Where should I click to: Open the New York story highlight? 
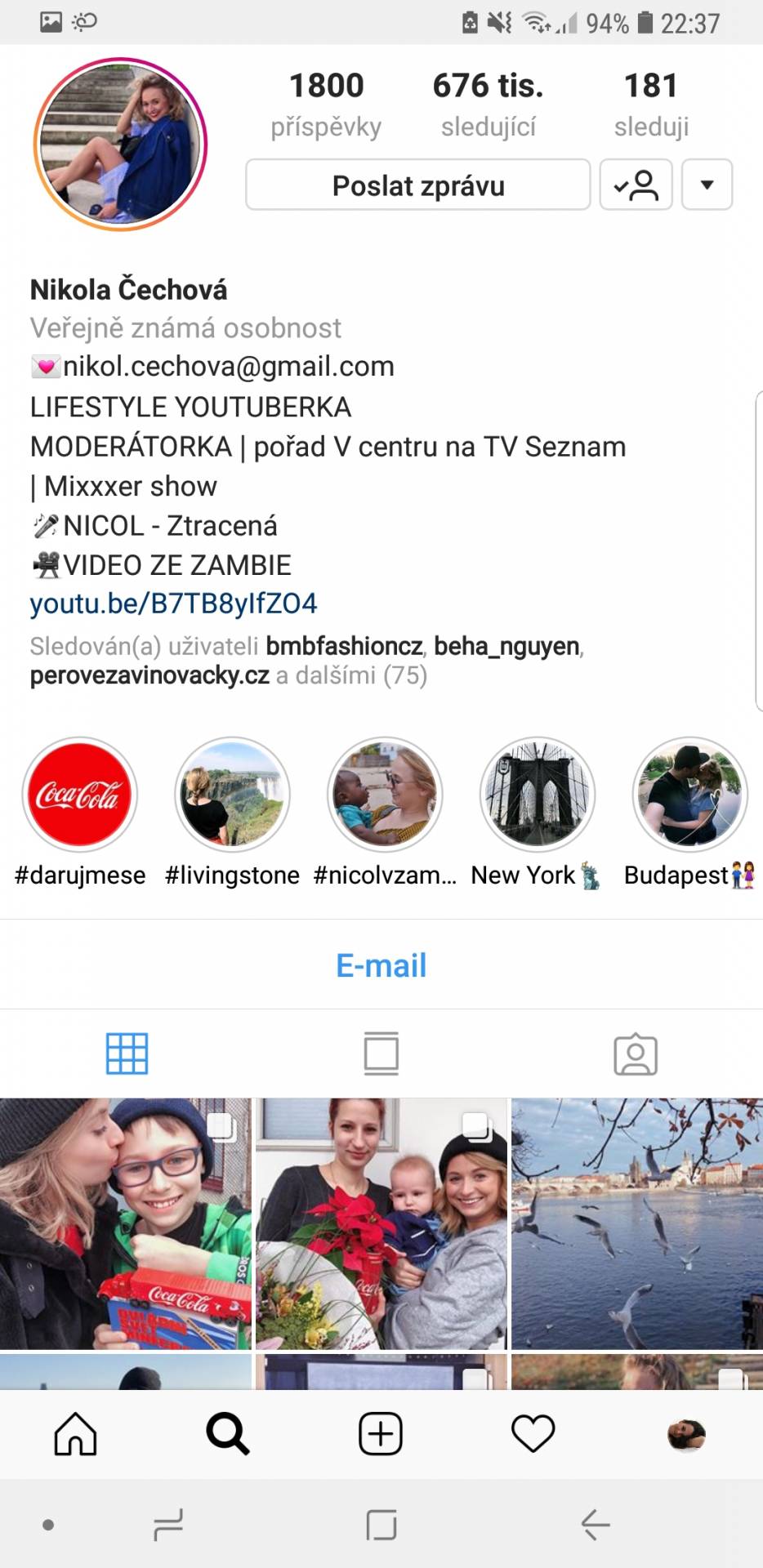537,794
